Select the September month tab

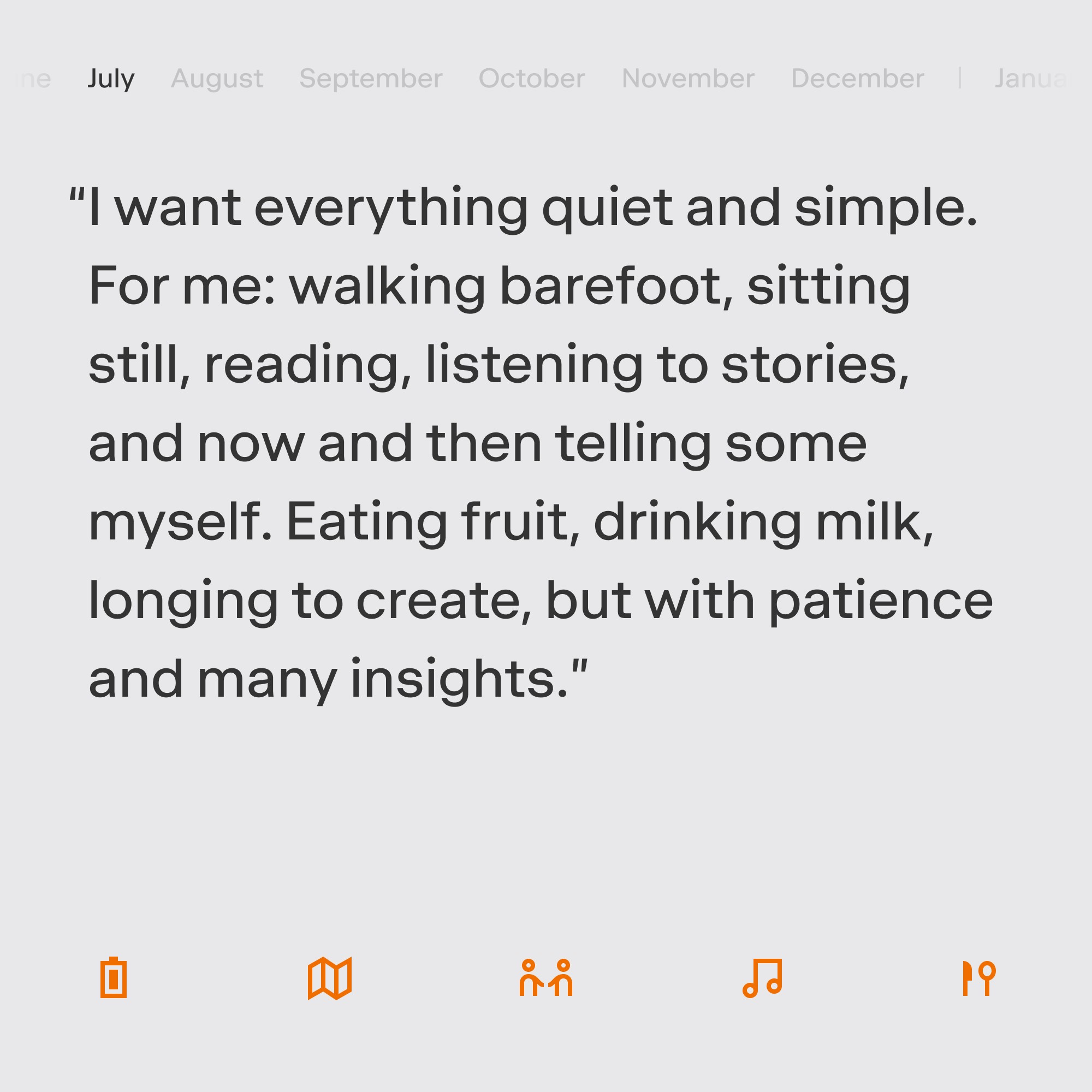coord(371,79)
